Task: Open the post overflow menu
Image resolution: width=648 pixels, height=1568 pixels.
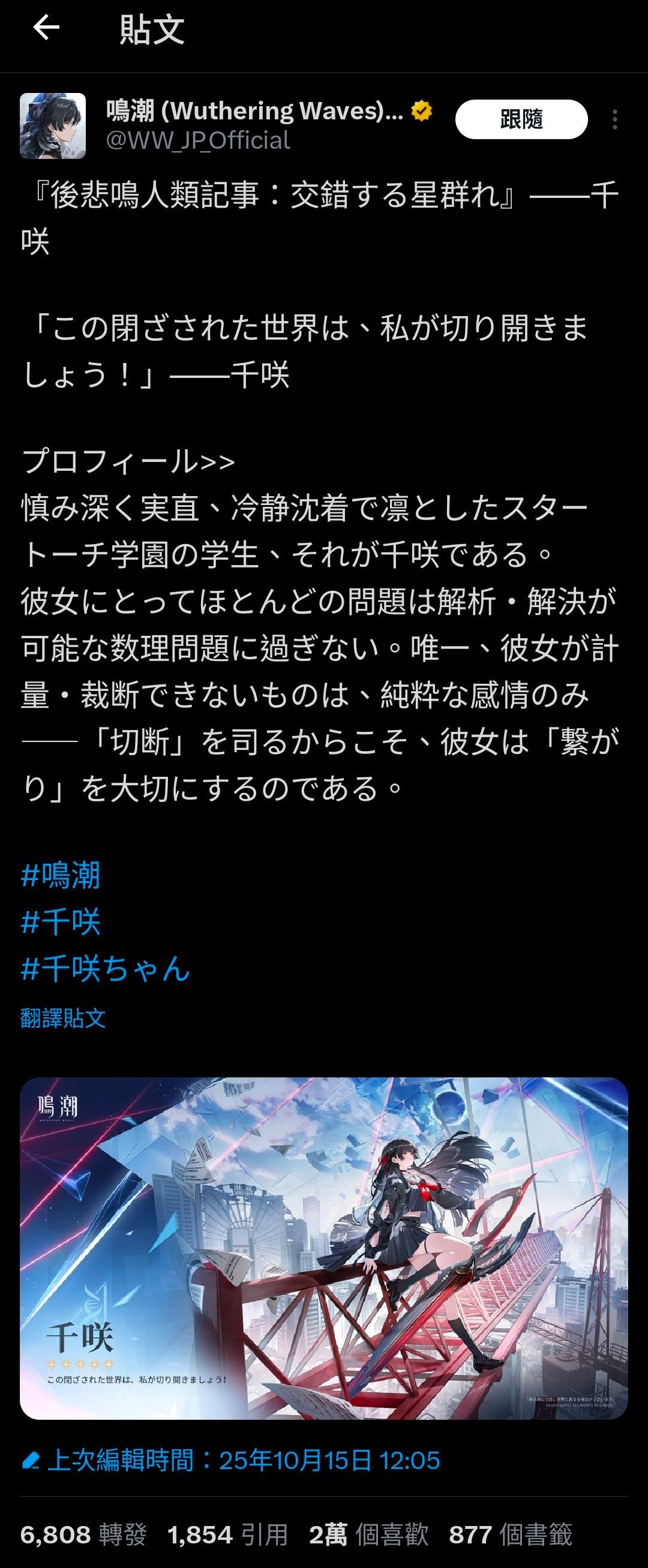Action: 614,120
